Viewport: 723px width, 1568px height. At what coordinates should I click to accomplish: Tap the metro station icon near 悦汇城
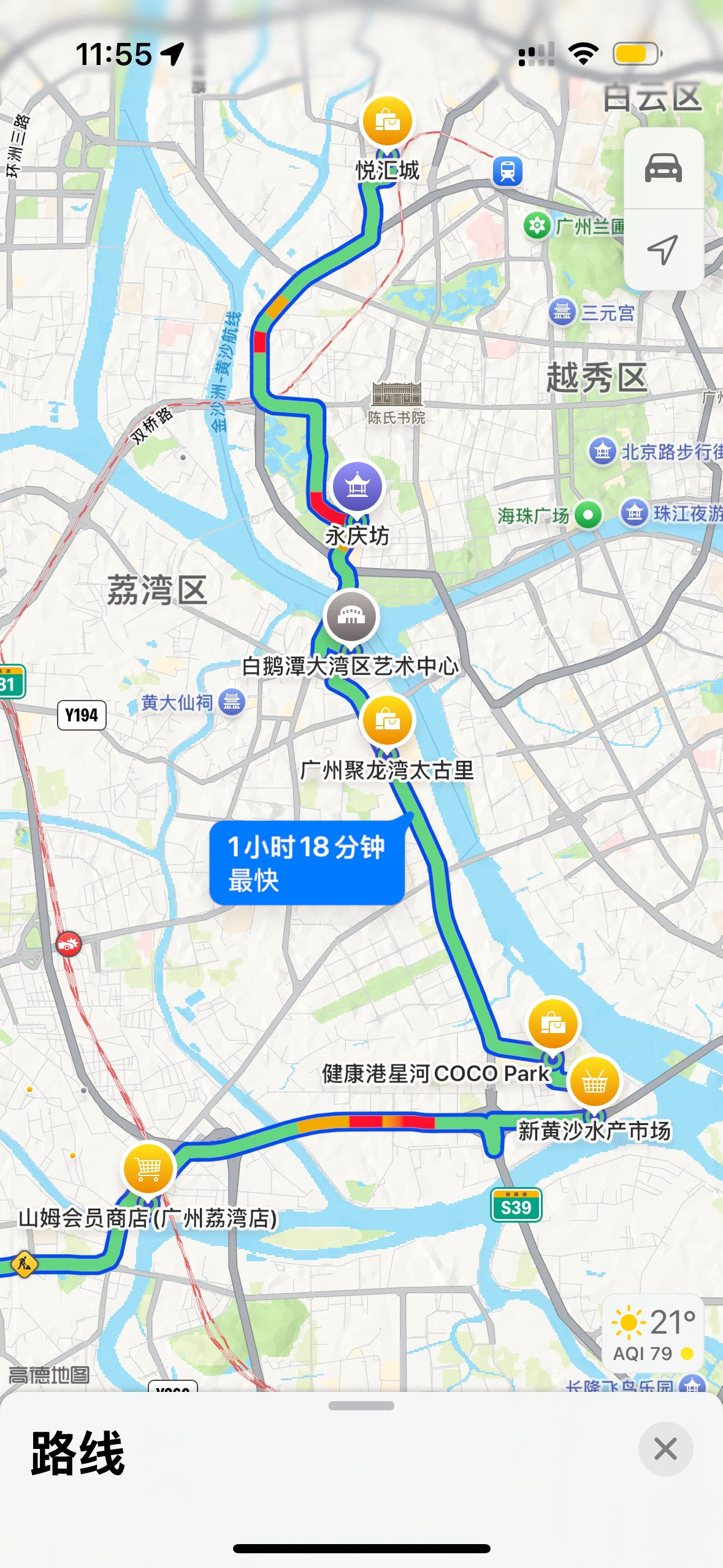pos(508,171)
